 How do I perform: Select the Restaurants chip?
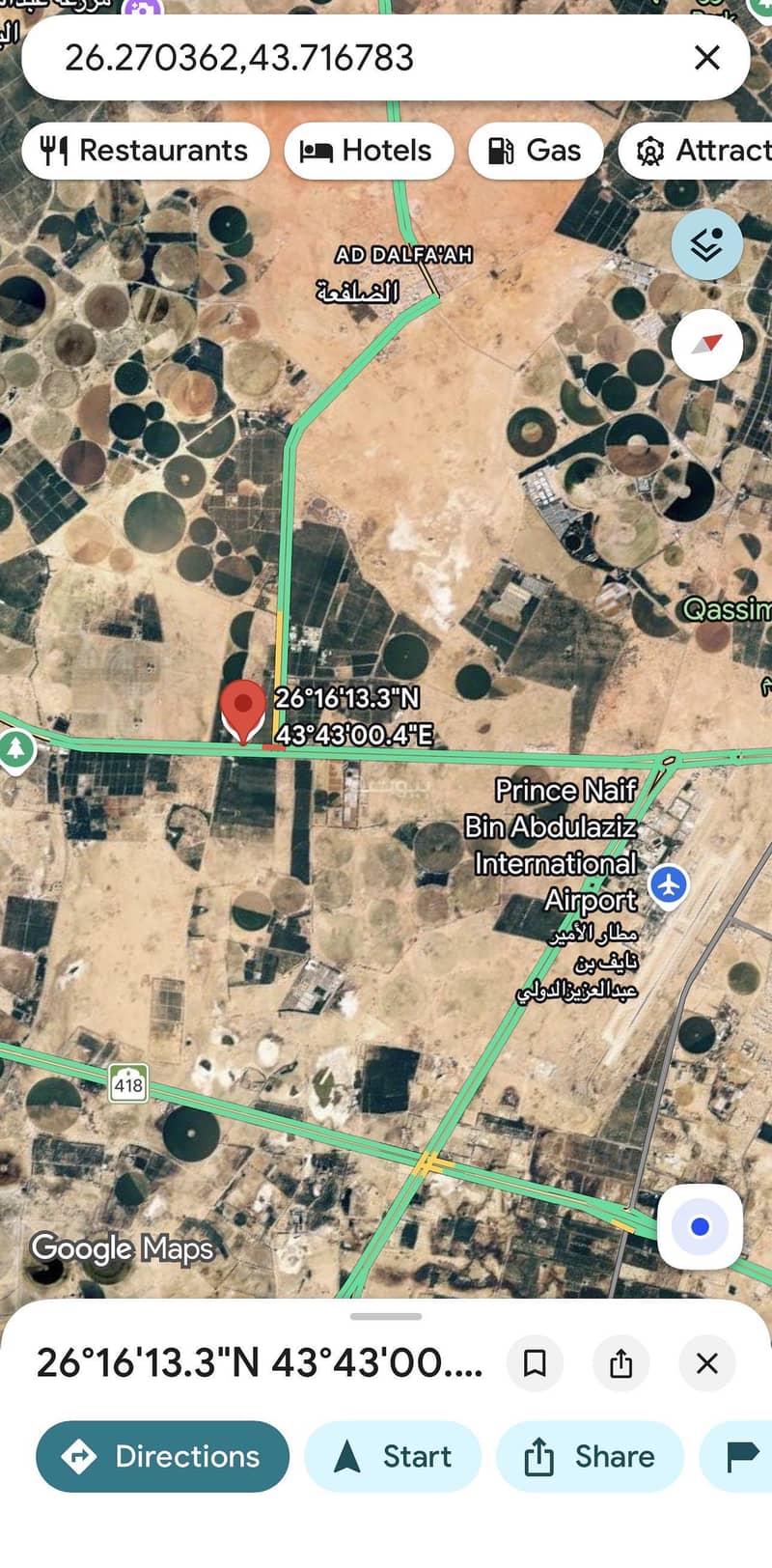click(x=146, y=151)
